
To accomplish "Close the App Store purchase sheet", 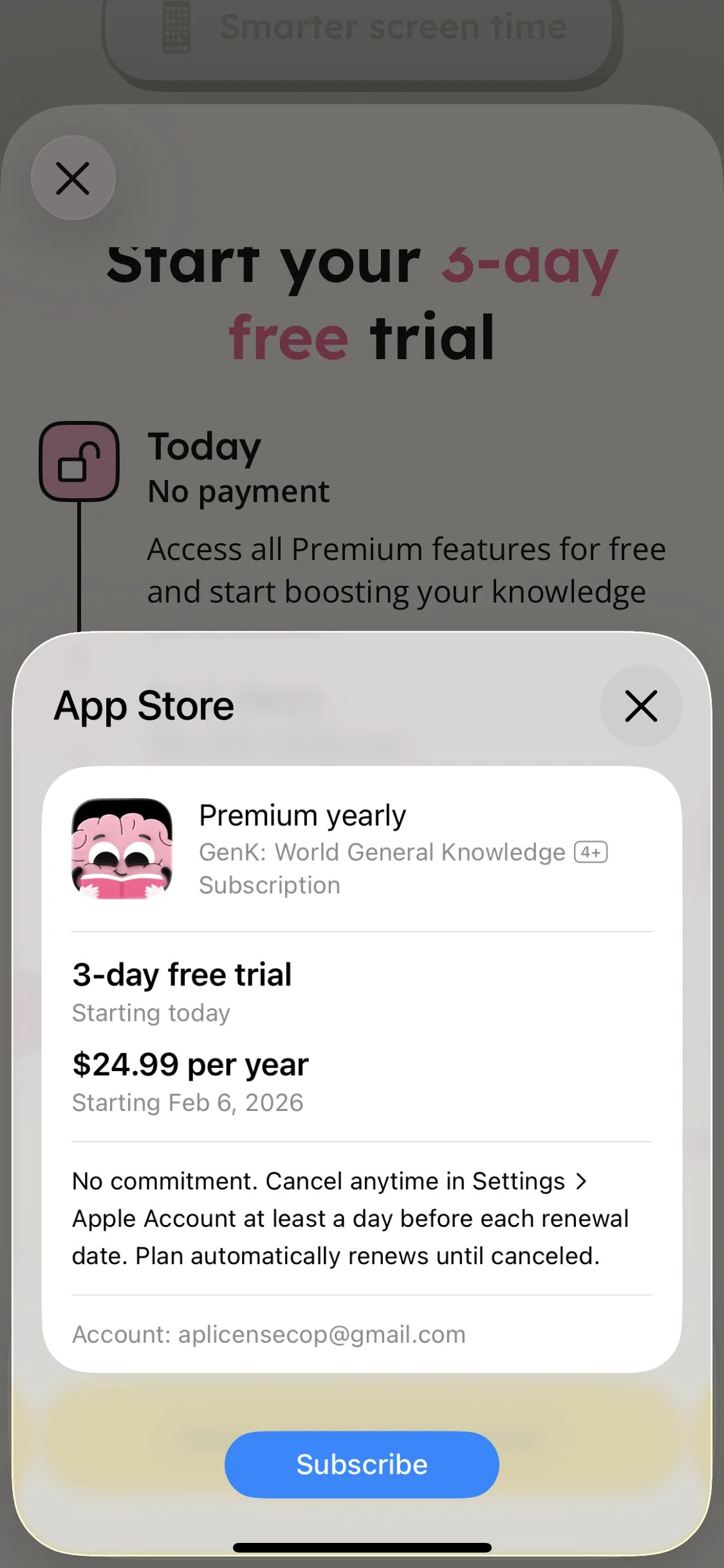I will pyautogui.click(x=641, y=706).
